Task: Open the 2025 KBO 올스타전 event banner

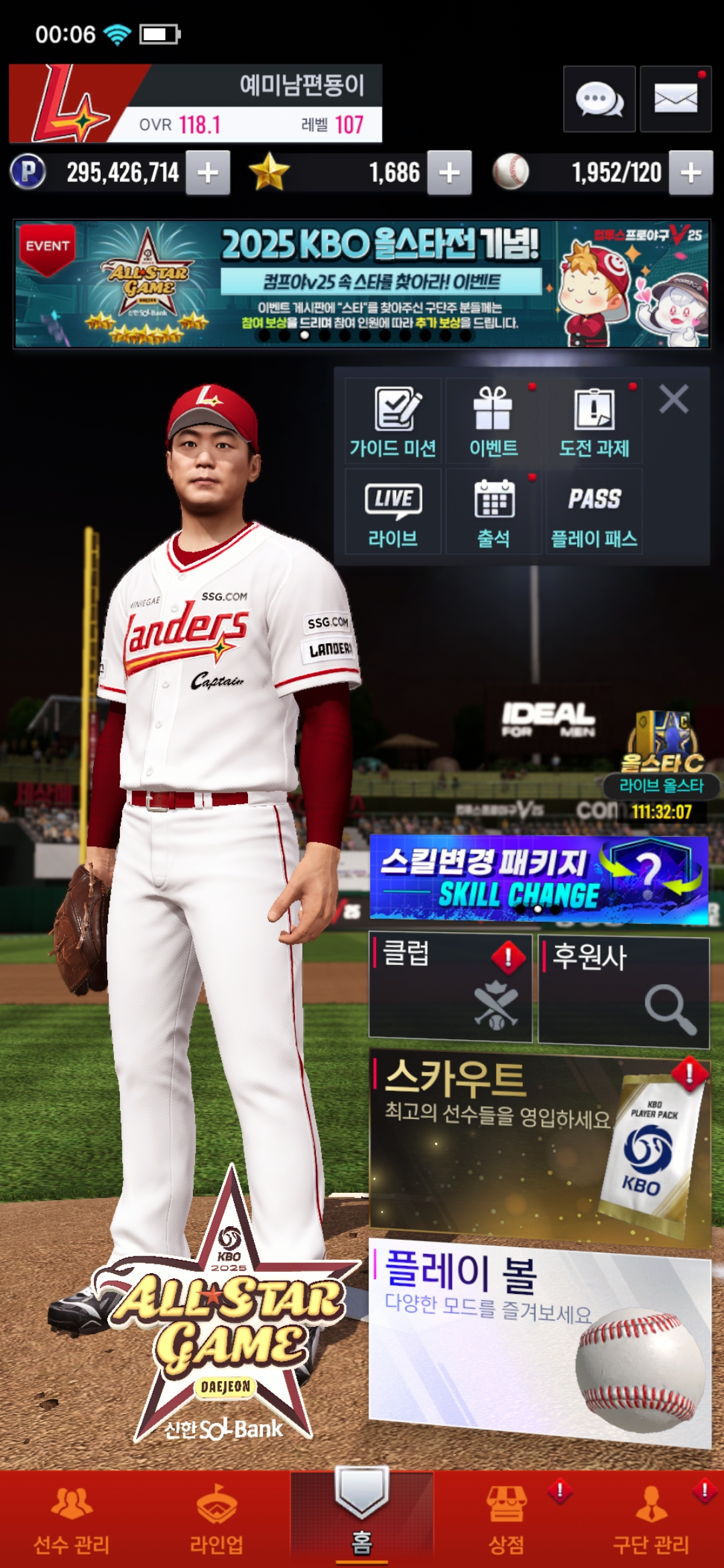Action: point(362,284)
